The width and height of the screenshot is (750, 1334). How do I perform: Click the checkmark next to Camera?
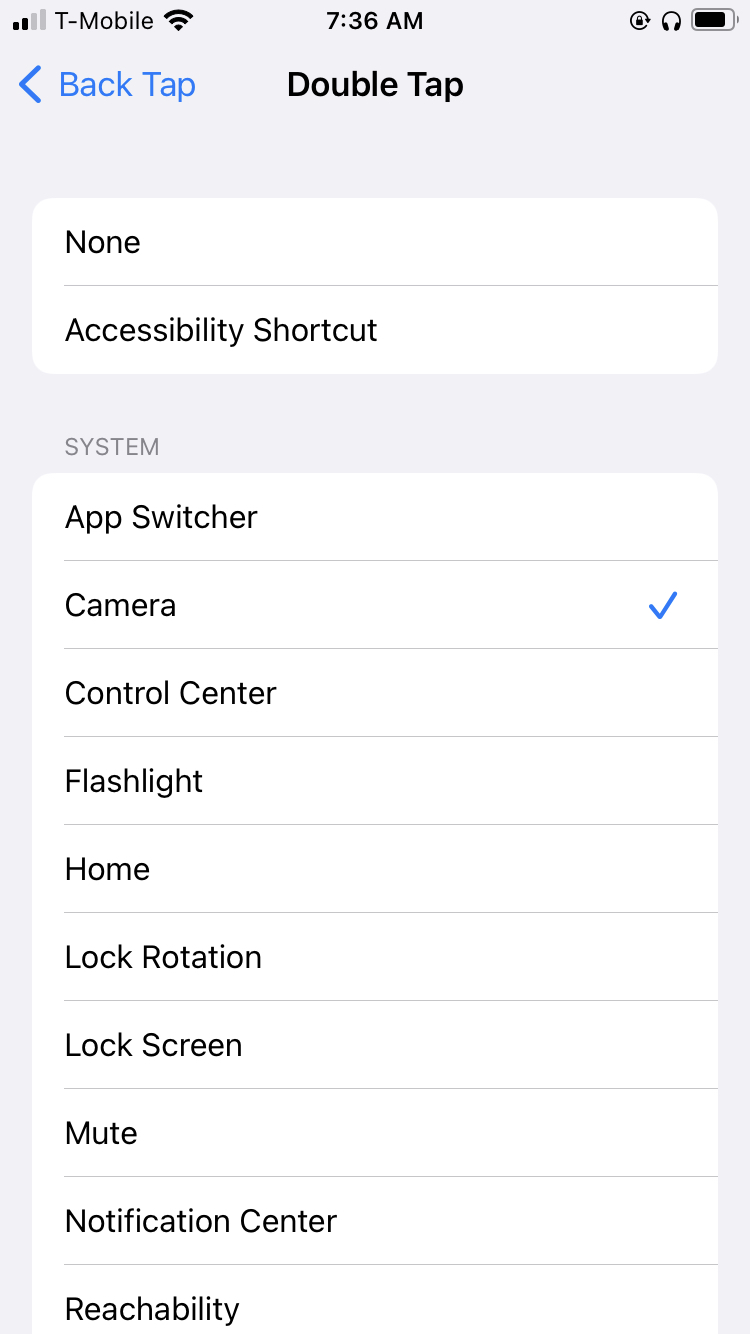pos(662,605)
